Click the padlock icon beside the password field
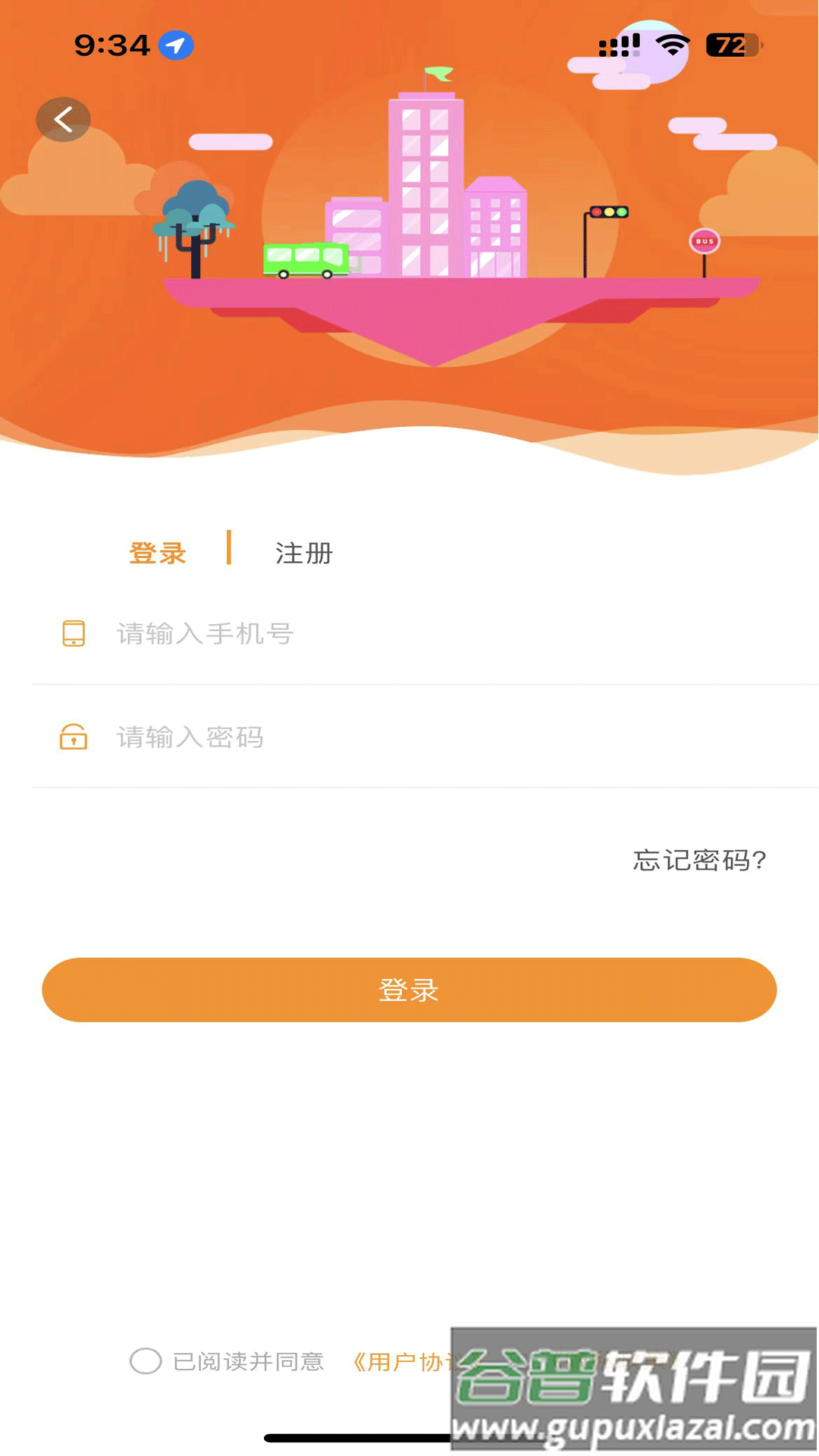This screenshot has width=819, height=1456. pyautogui.click(x=74, y=737)
